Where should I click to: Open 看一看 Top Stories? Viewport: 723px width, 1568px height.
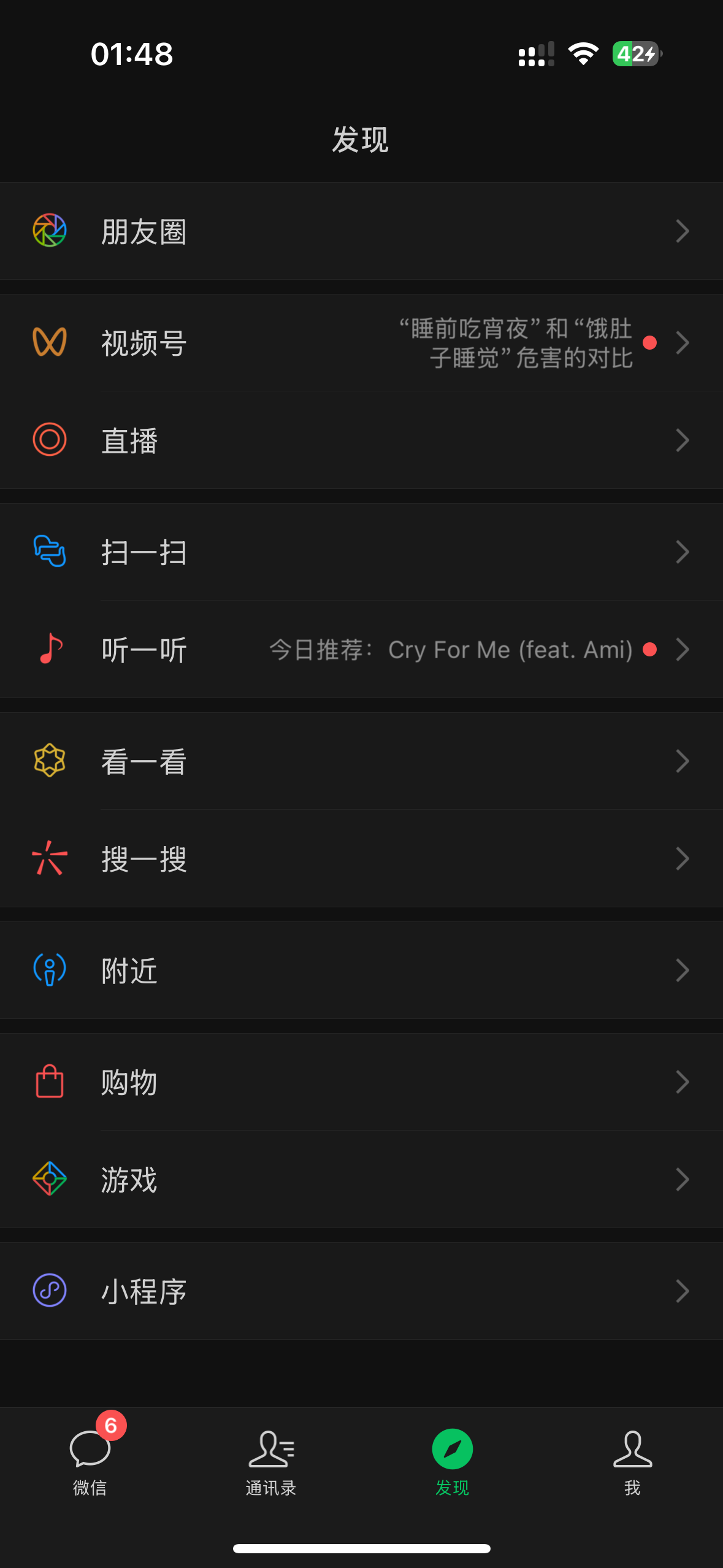[x=361, y=761]
